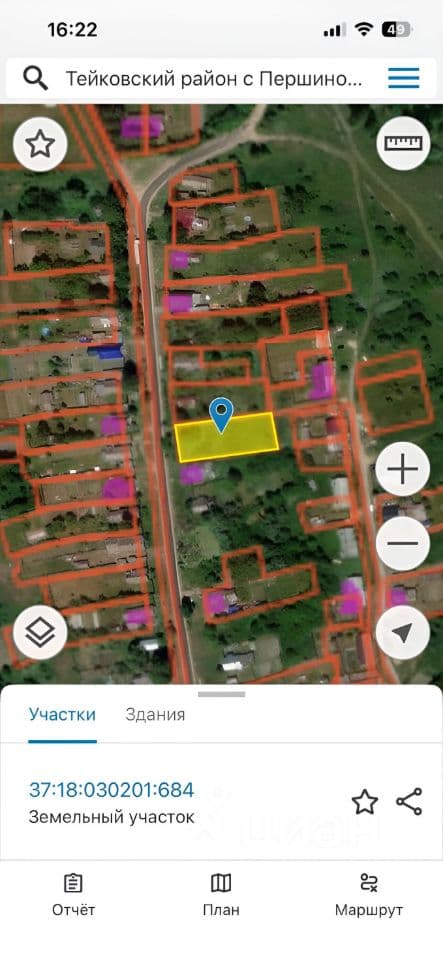Image resolution: width=443 pixels, height=960 pixels.
Task: Open parcel 37:18:030201:684 details
Action: point(111,790)
